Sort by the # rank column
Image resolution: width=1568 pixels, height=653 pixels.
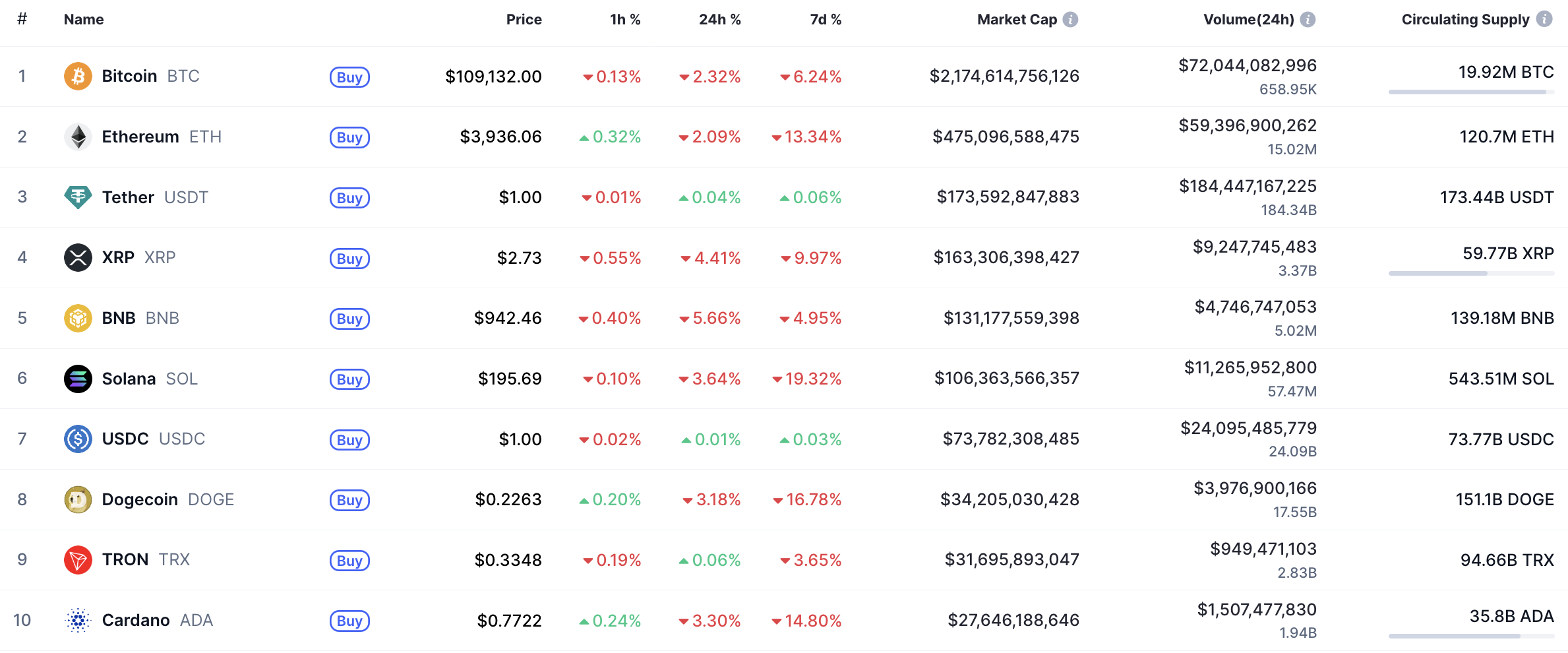[22, 20]
